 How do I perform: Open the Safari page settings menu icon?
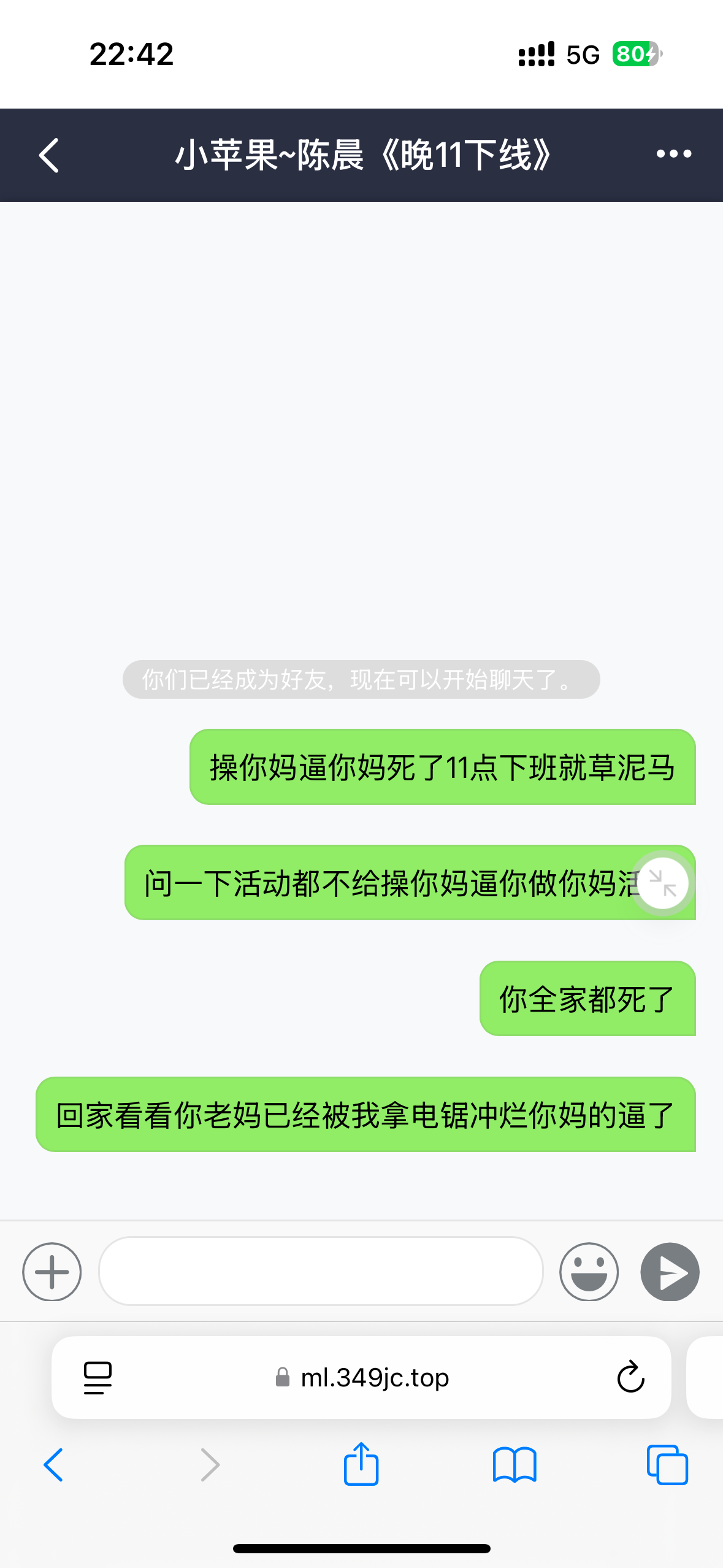pyautogui.click(x=98, y=1378)
